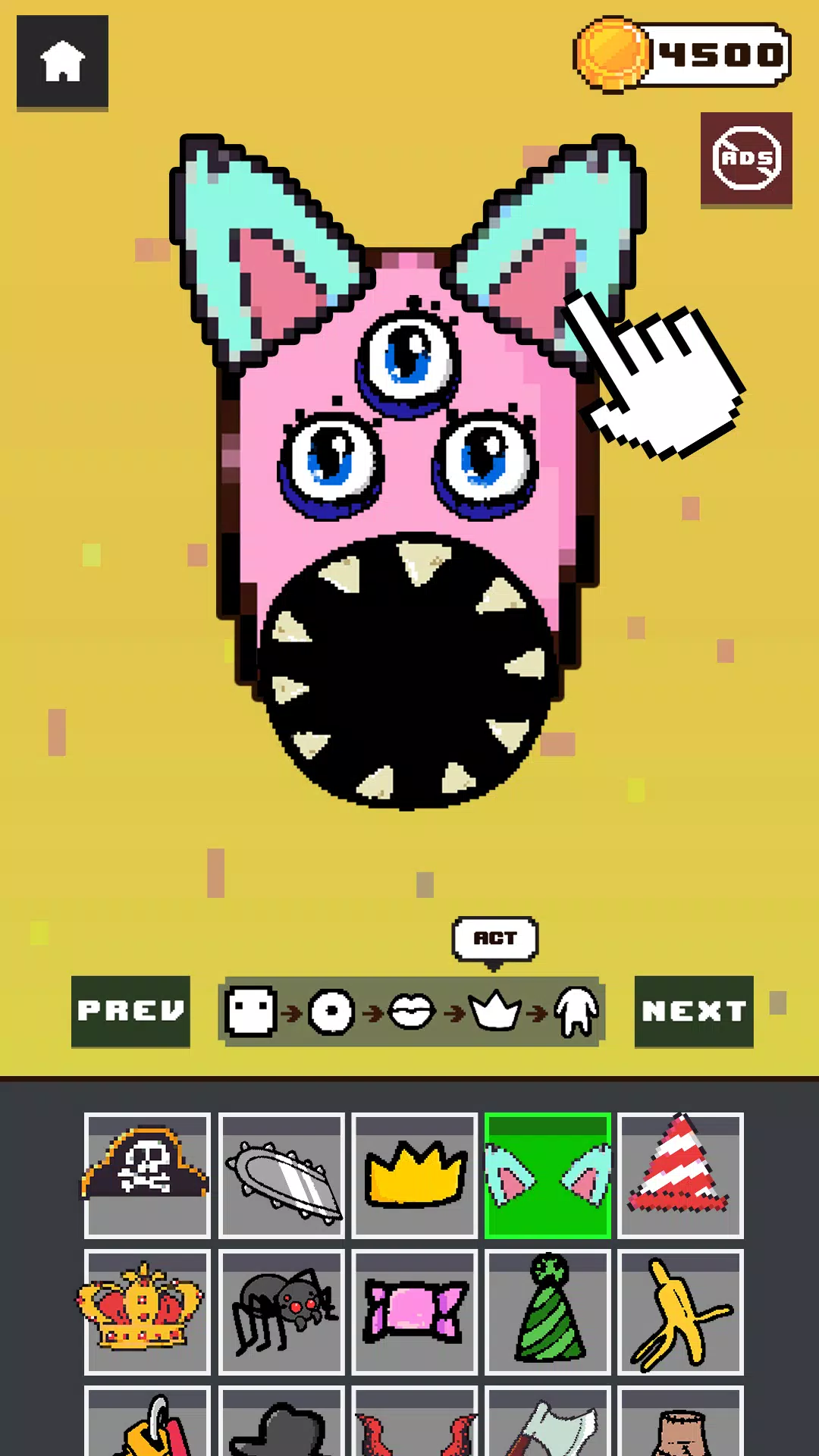819x1456 pixels.
Task: Select the banana peel accessory
Action: [x=680, y=1311]
